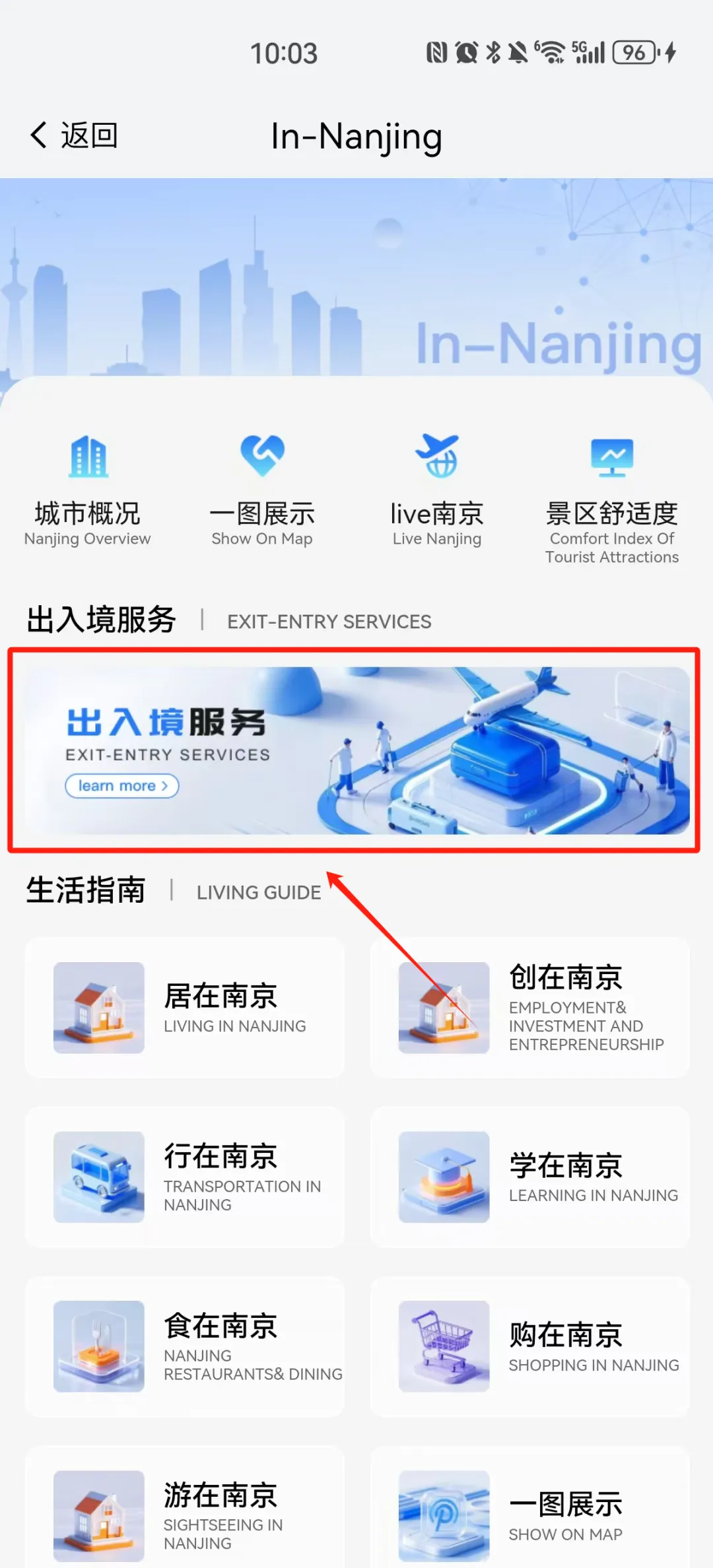Viewport: 713px width, 1568px height.
Task: Open Nanjing Overview (城市概况)
Action: (x=88, y=490)
